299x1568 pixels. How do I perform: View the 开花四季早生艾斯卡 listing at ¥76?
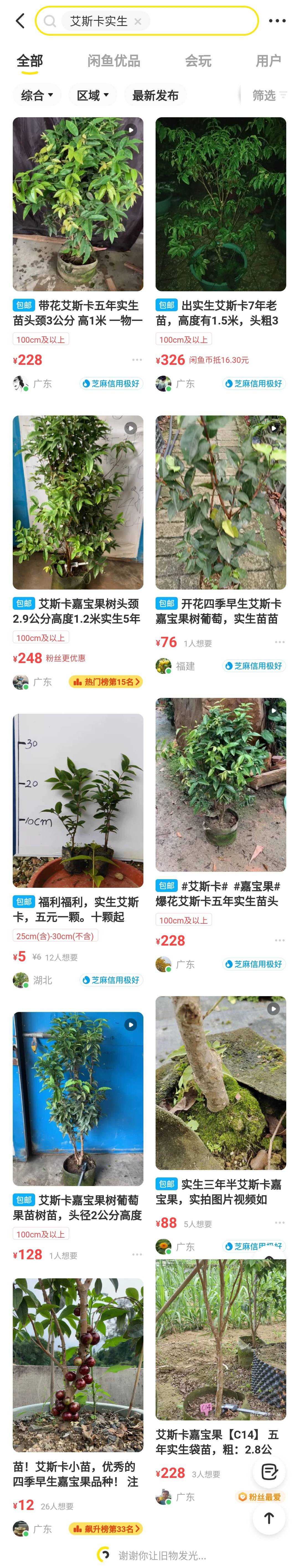click(220, 502)
